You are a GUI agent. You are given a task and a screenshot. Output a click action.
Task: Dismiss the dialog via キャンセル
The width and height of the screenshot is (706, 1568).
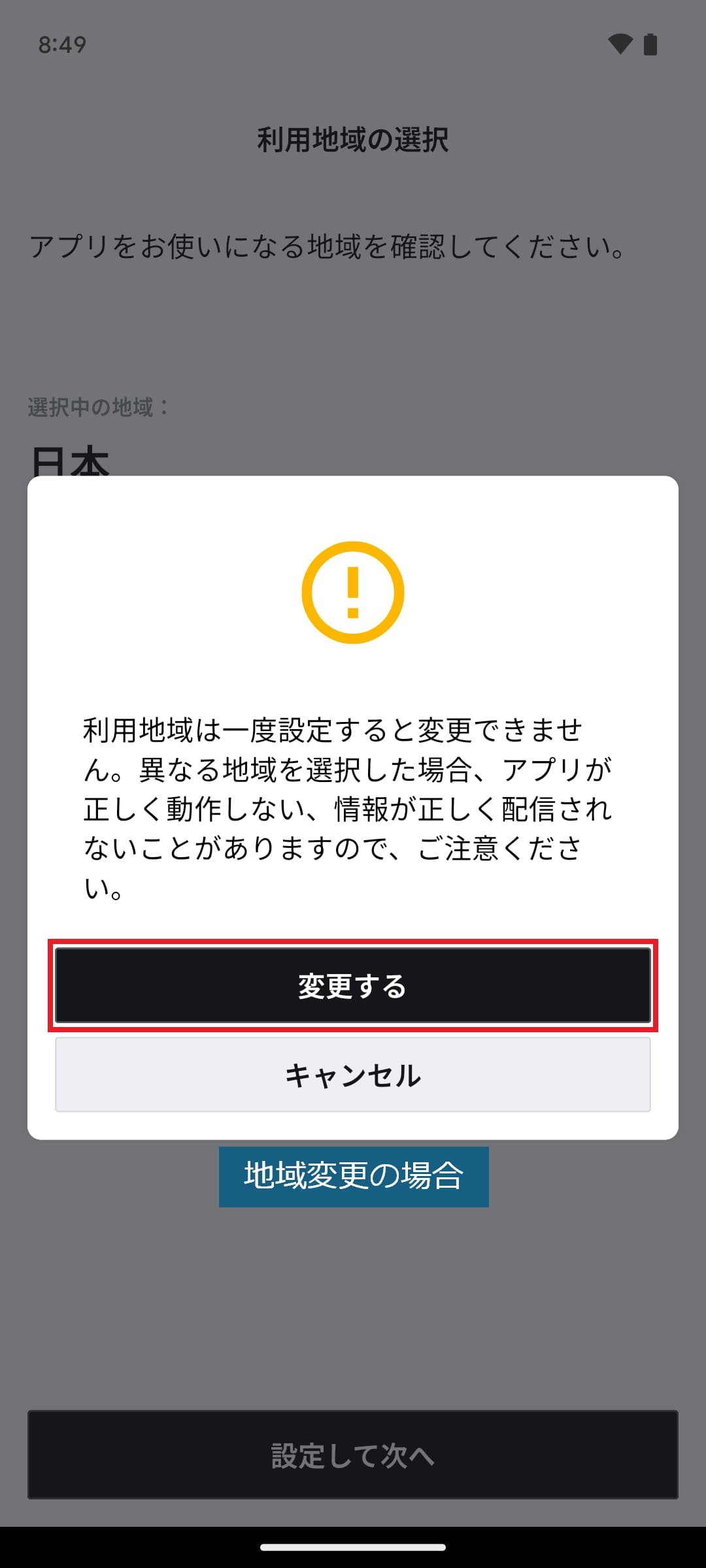(353, 1075)
